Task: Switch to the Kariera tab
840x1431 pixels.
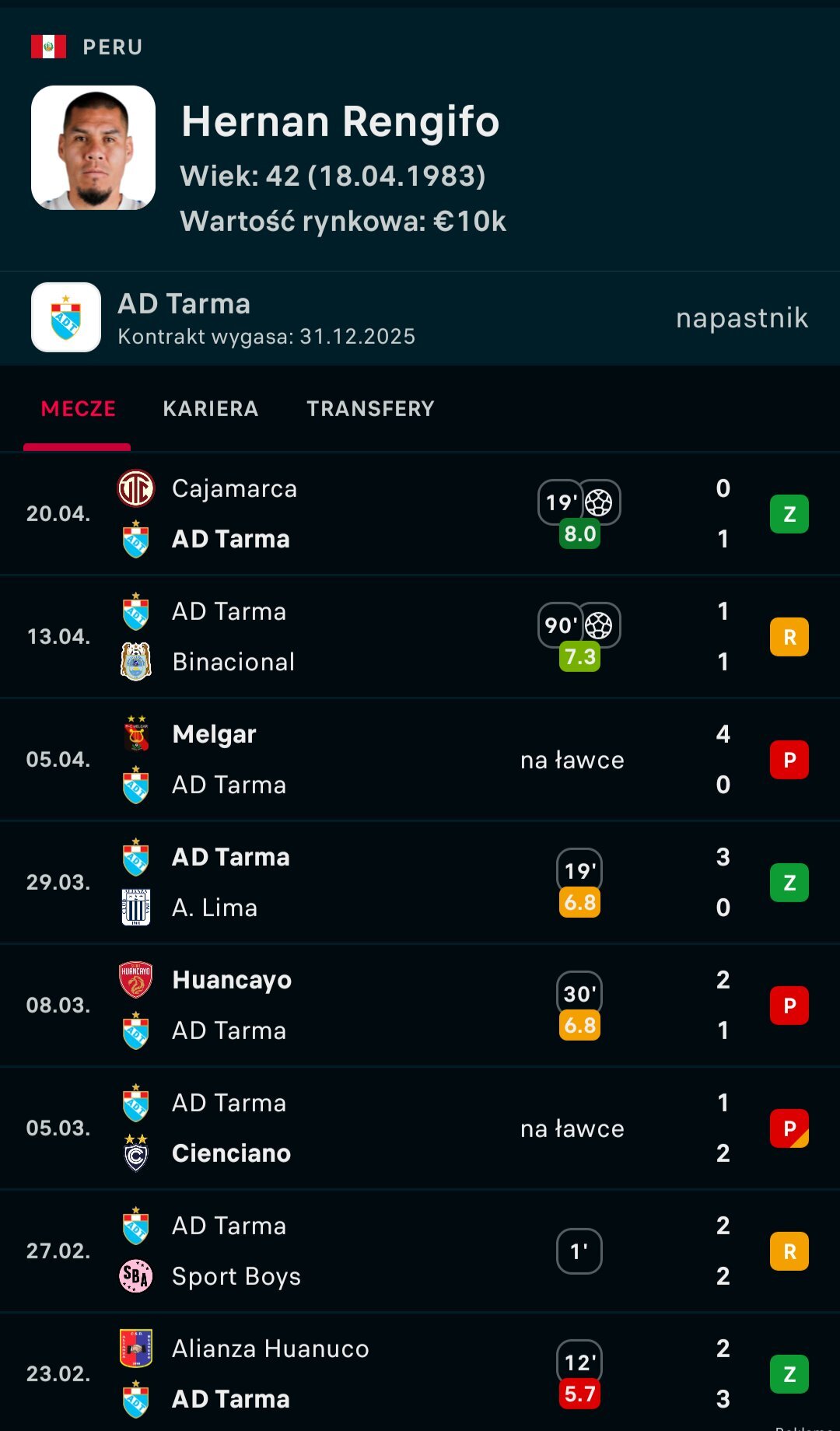Action: point(210,408)
